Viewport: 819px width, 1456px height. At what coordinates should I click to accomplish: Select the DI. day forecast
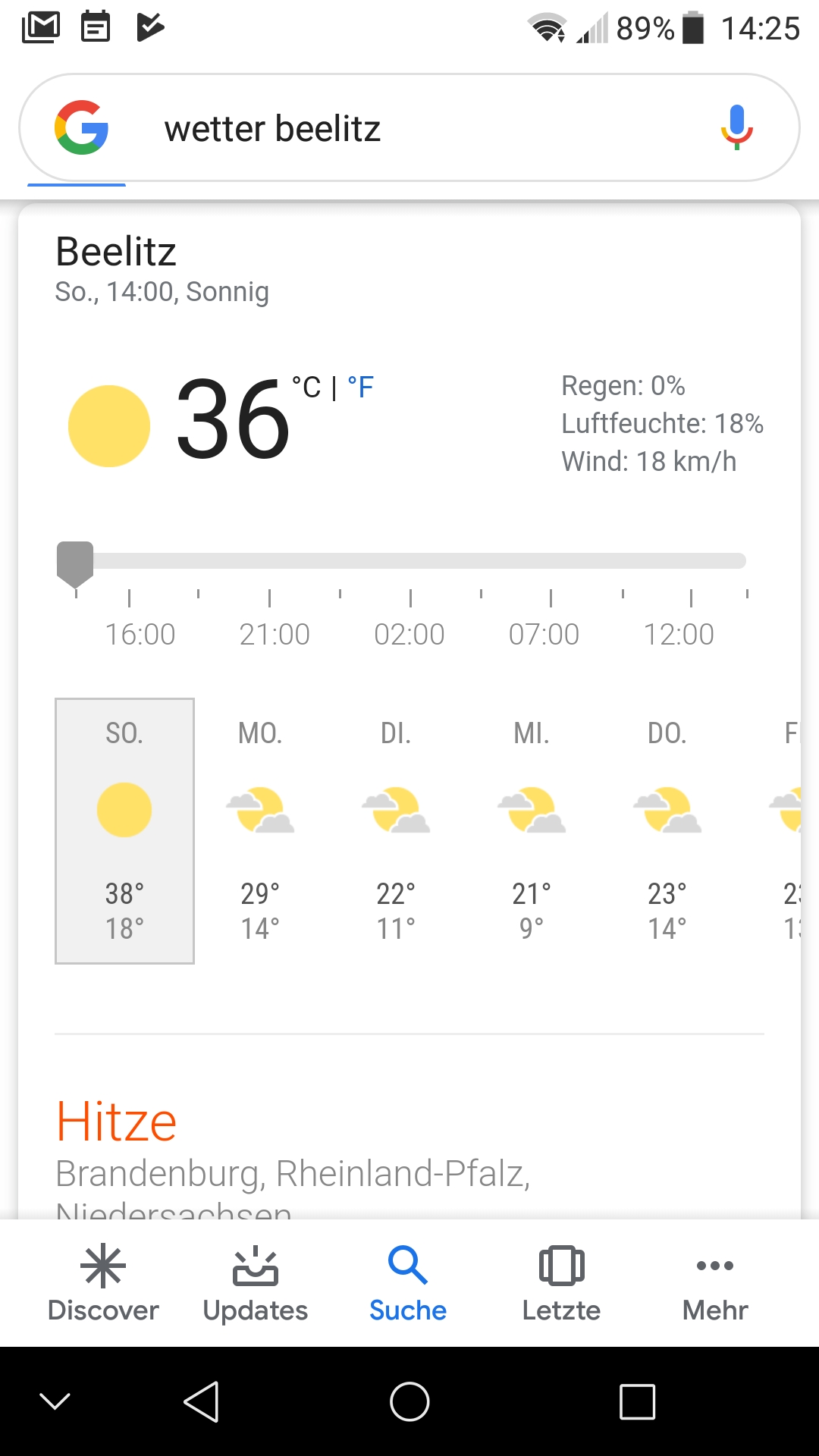tap(396, 830)
